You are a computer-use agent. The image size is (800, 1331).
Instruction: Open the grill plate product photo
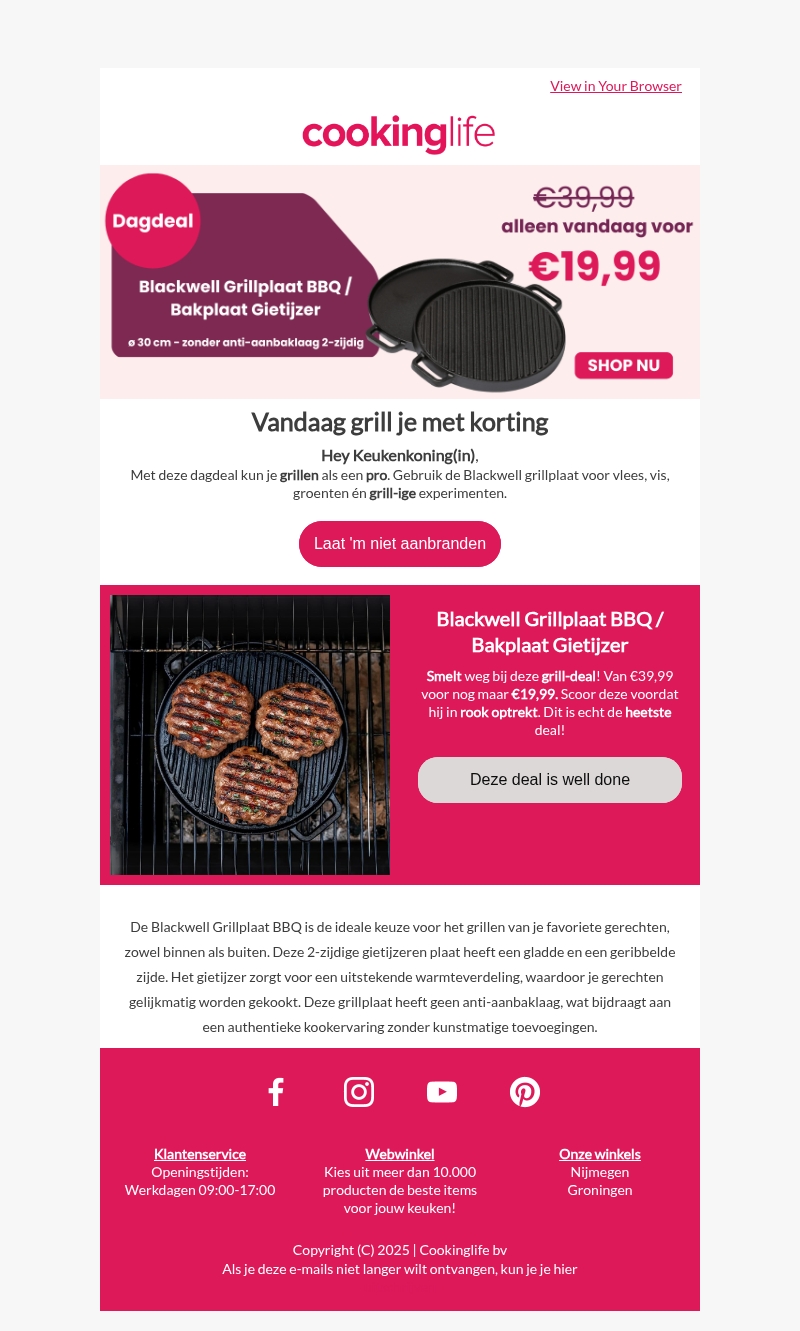(250, 735)
